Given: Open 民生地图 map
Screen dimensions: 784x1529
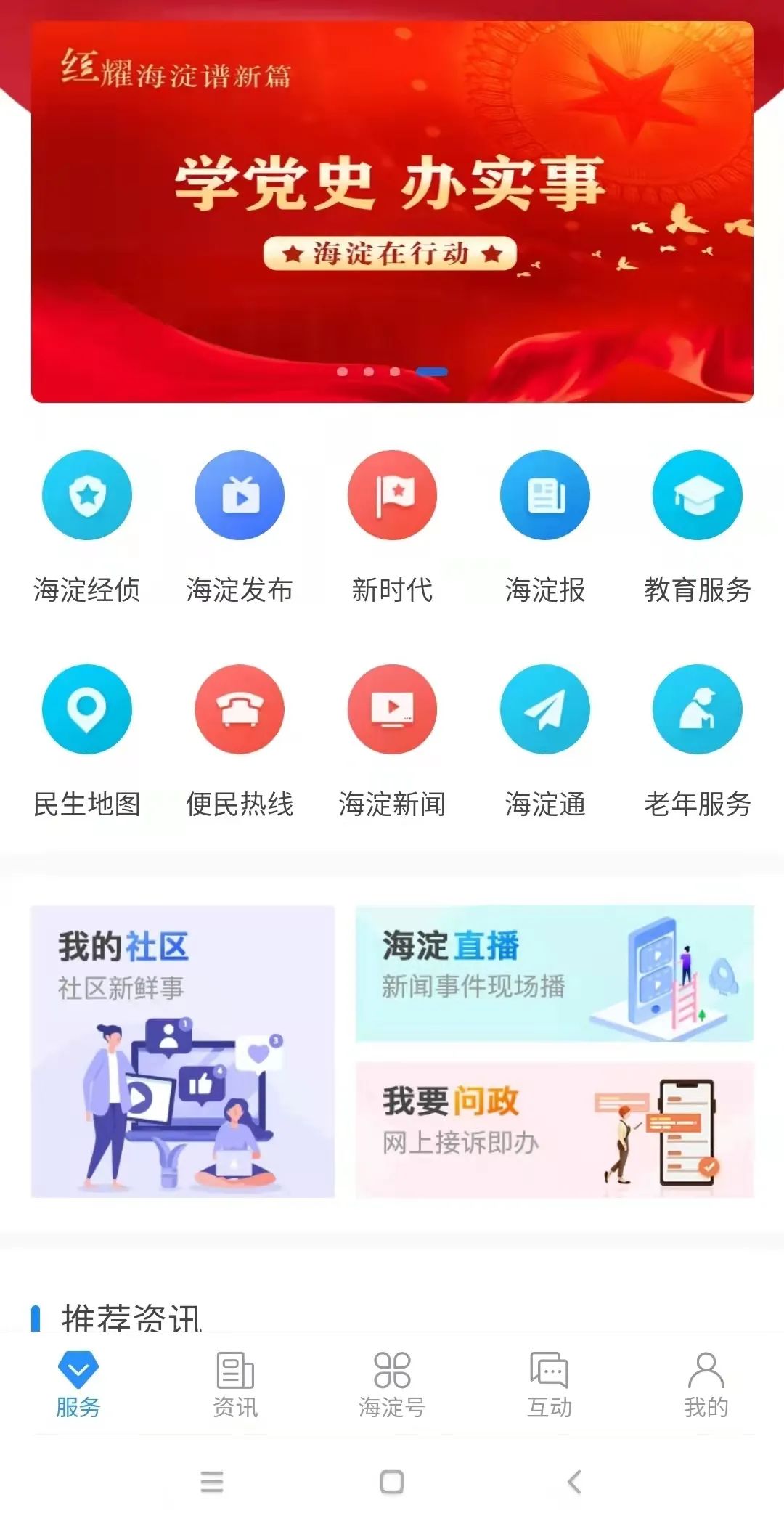Looking at the screenshot, I should (x=87, y=709).
